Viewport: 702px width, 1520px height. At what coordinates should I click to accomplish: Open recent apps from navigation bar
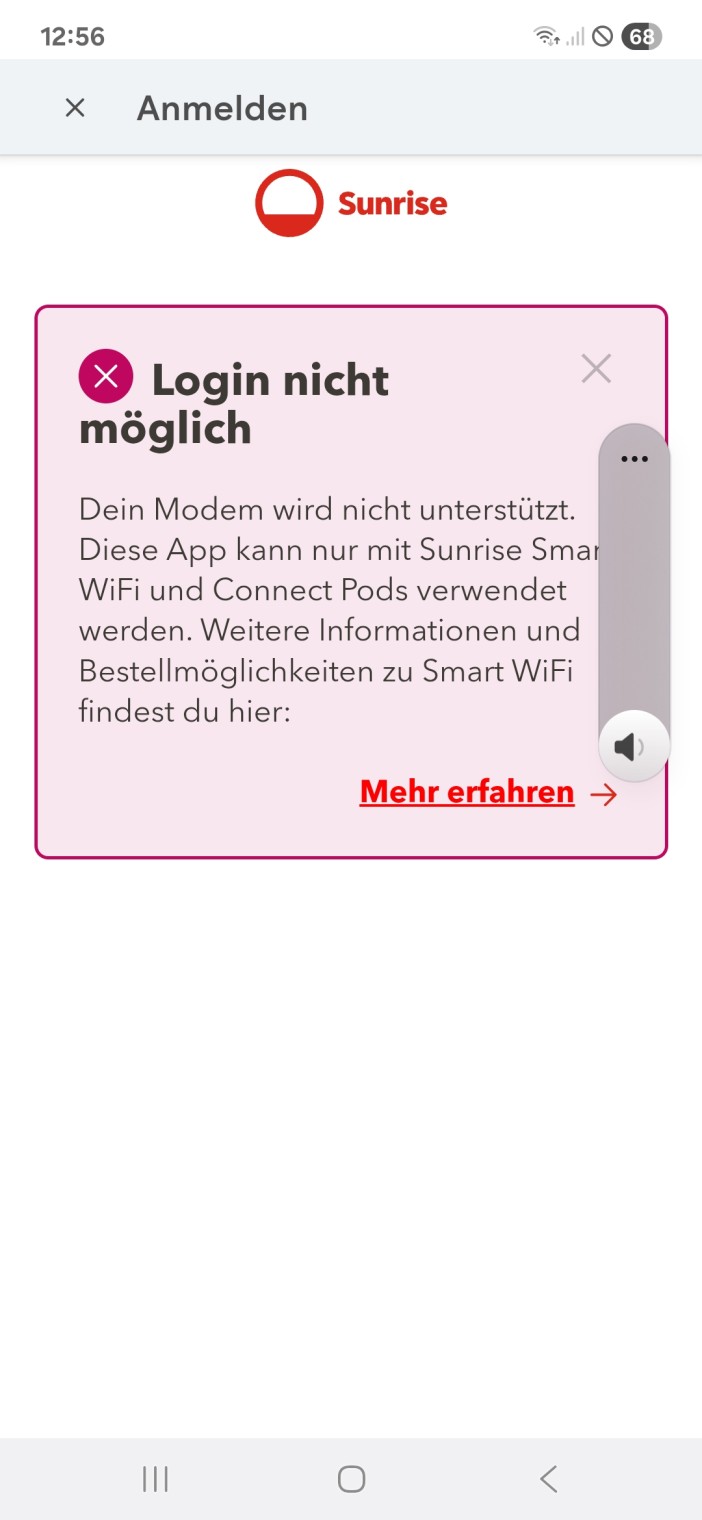155,1479
